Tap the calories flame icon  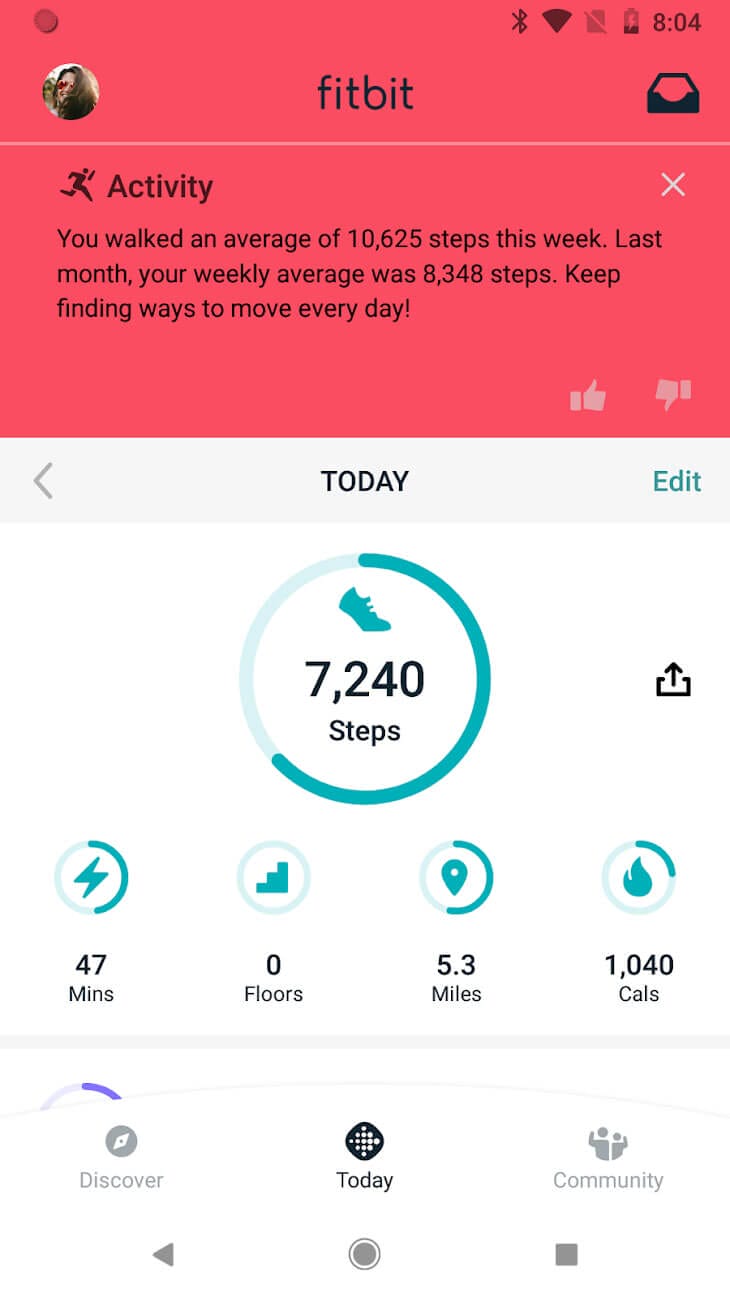pos(639,877)
